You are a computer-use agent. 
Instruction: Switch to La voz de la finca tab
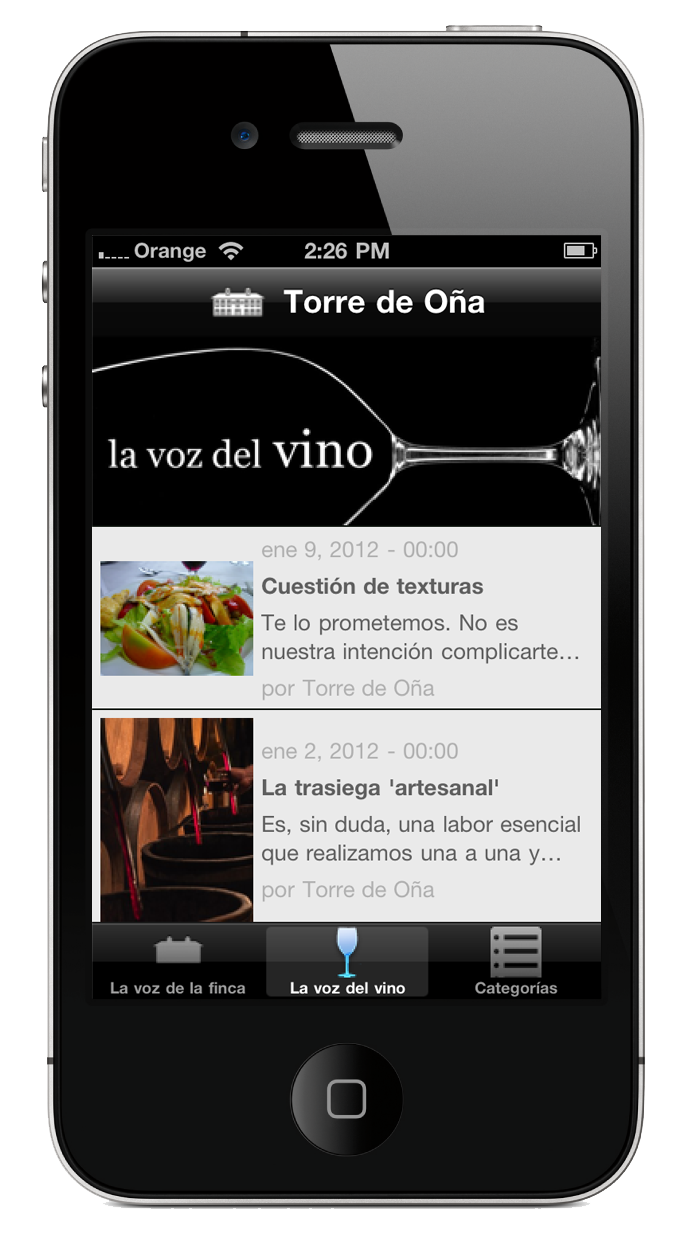pyautogui.click(x=178, y=961)
